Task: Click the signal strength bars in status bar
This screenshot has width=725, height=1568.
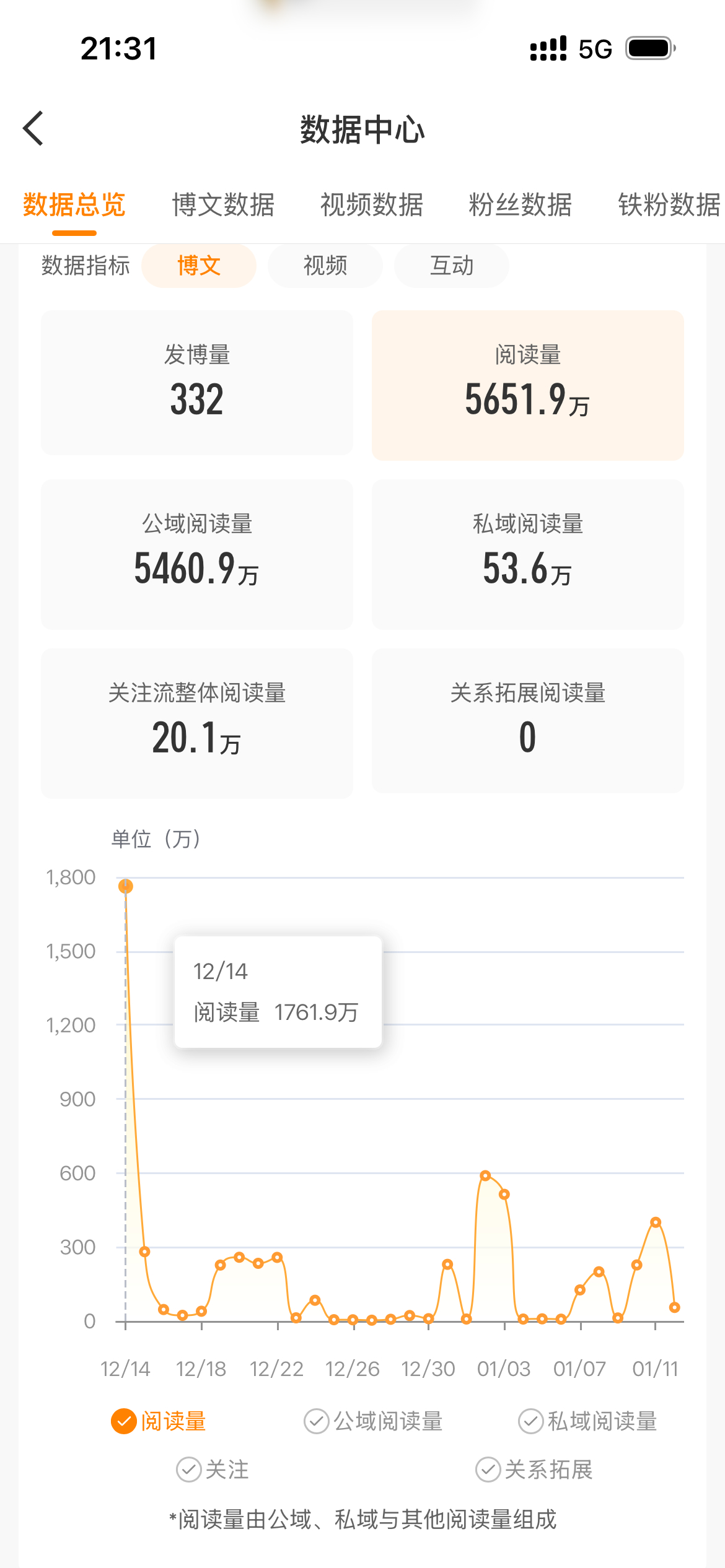Action: coord(547,48)
